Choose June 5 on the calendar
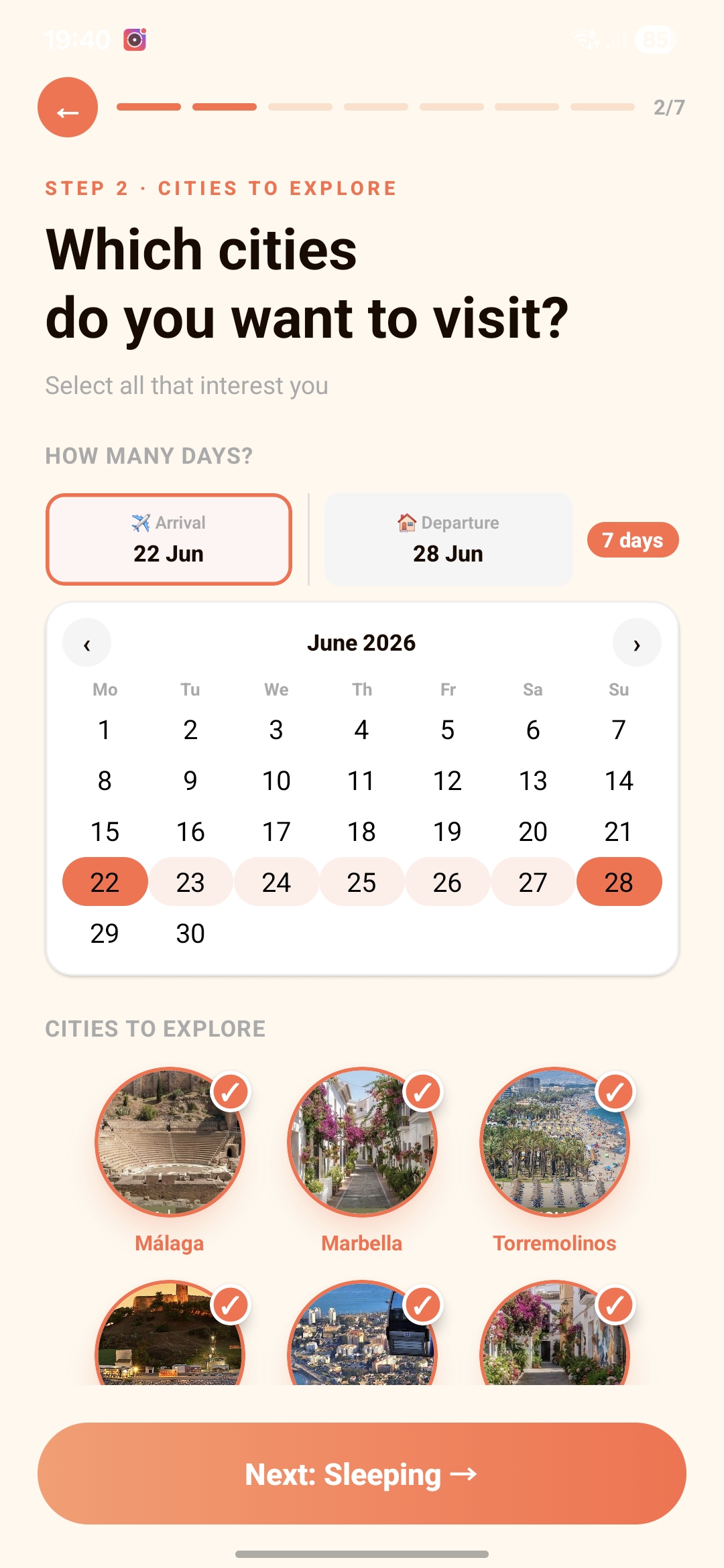The image size is (724, 1568). click(x=448, y=730)
